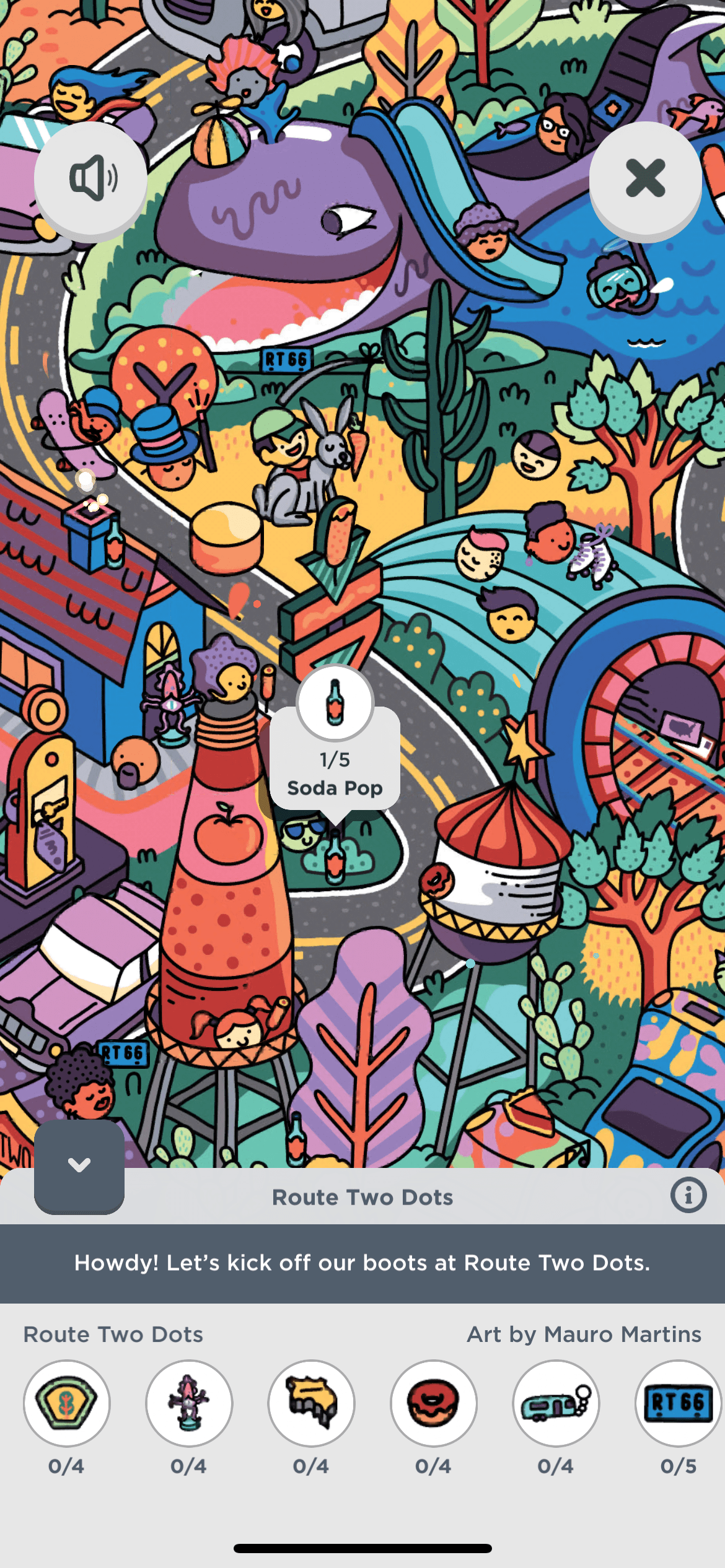
Task: Select the red donut item to find
Action: (433, 1403)
